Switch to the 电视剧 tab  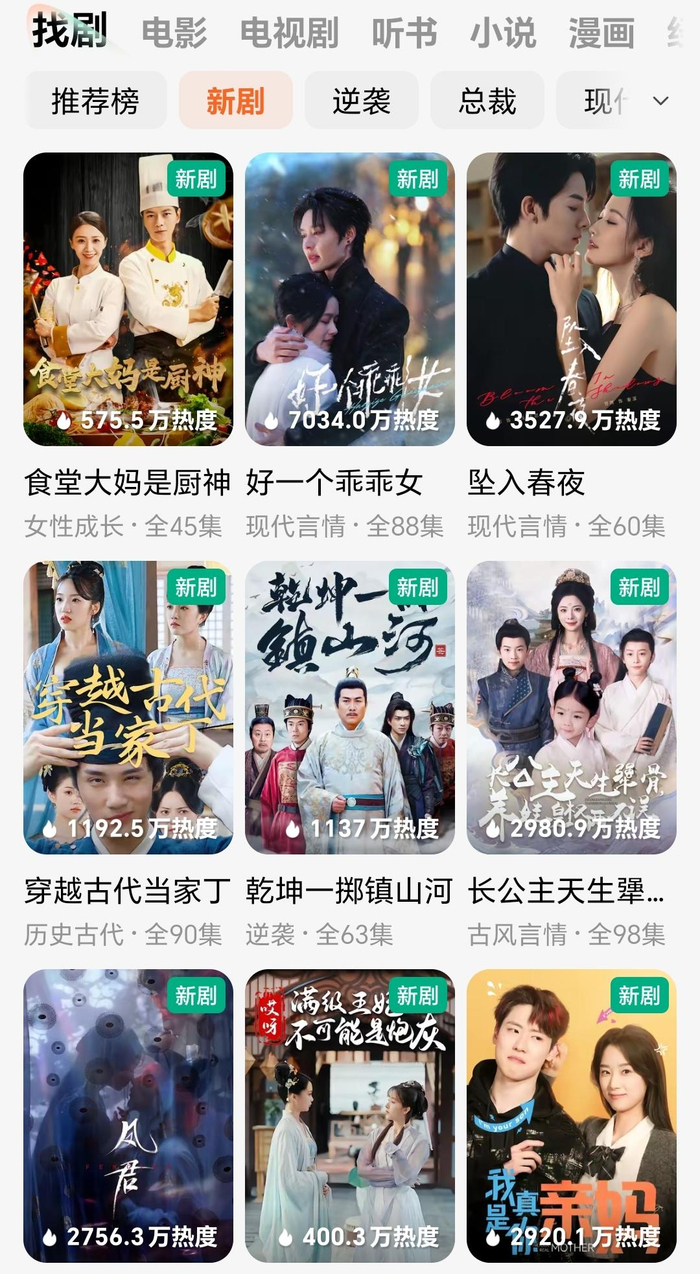tap(289, 33)
